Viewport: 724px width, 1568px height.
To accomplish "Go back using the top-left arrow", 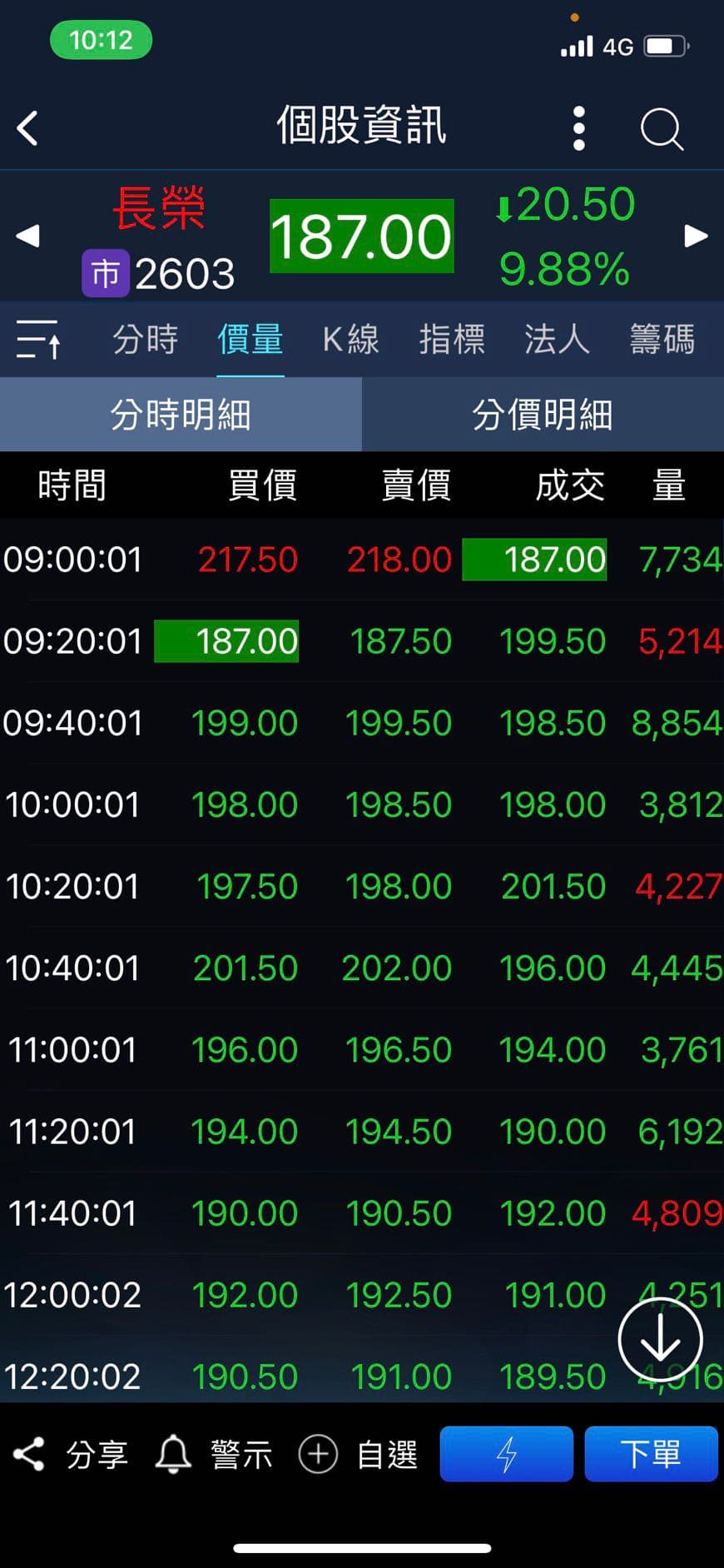I will click(x=28, y=128).
